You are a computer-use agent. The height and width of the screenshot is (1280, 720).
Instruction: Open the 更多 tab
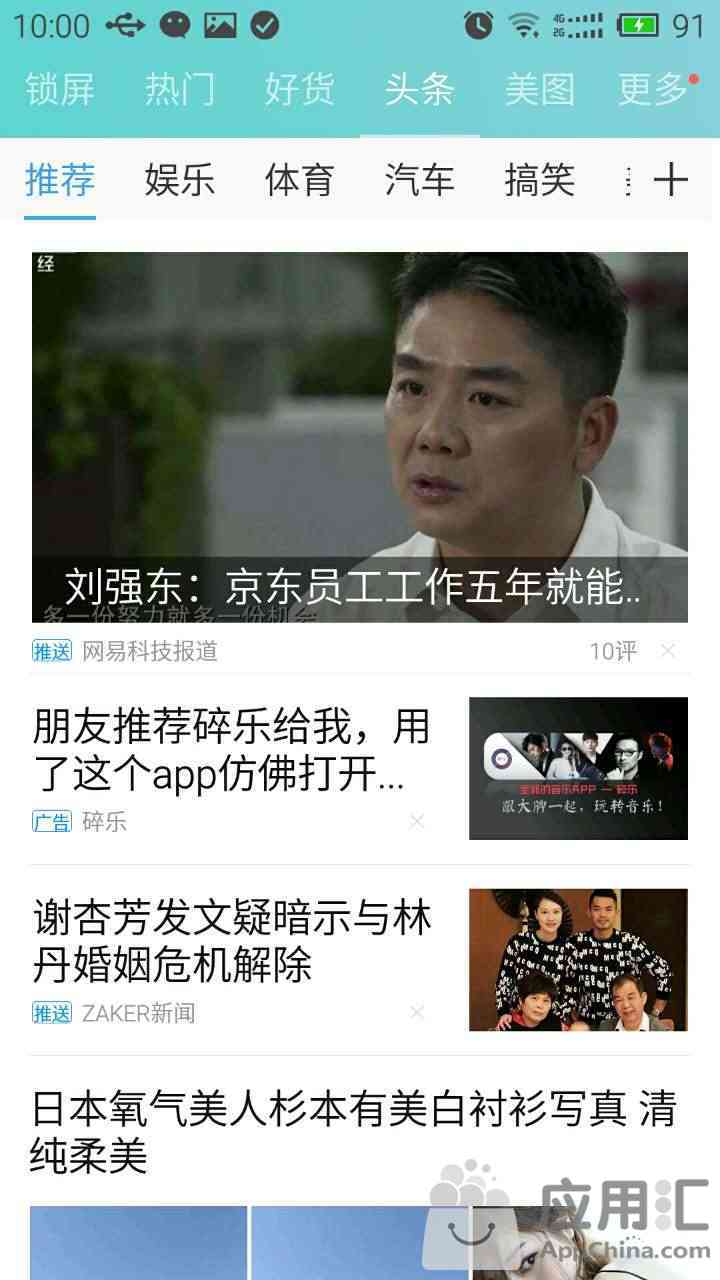pos(654,90)
